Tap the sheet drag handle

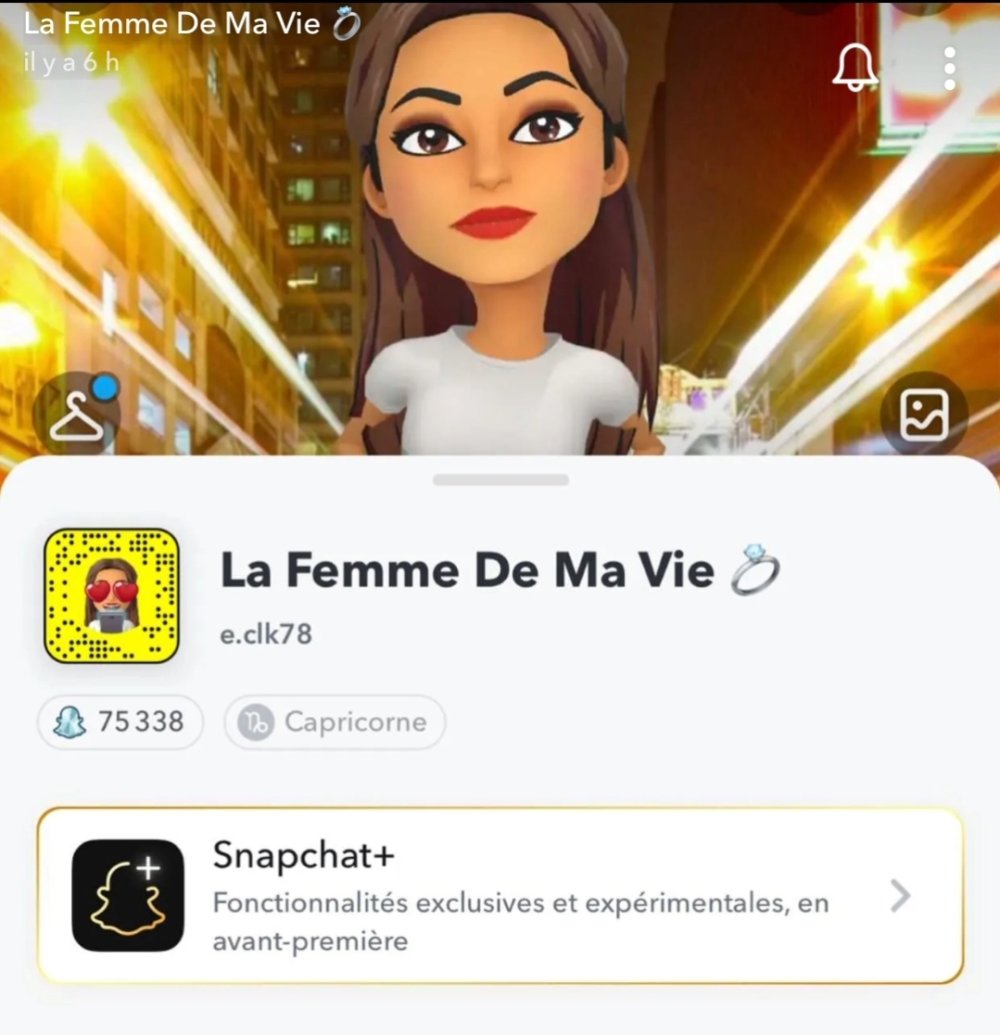click(x=500, y=480)
